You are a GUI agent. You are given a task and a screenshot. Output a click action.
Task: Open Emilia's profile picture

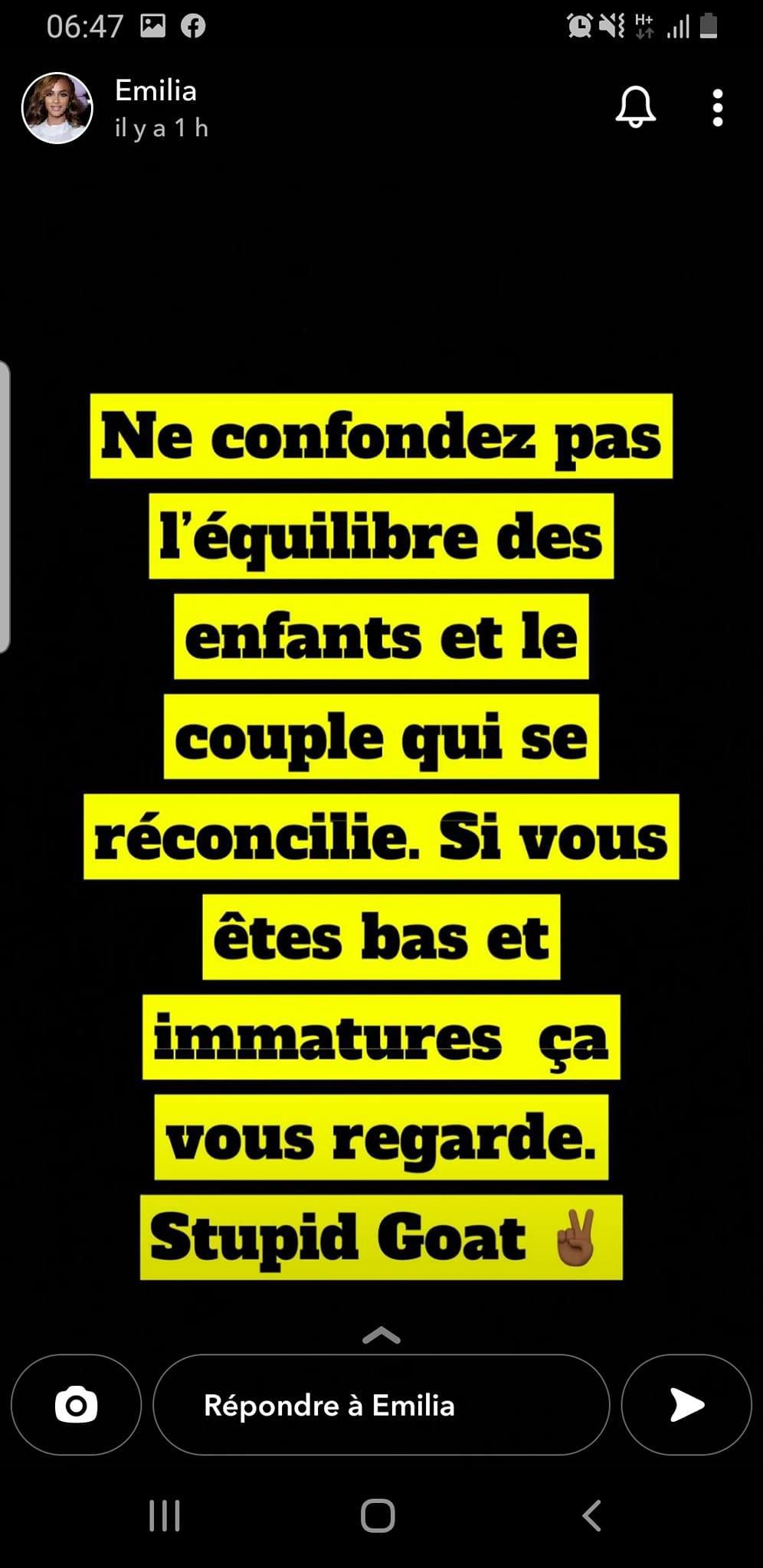tap(57, 108)
